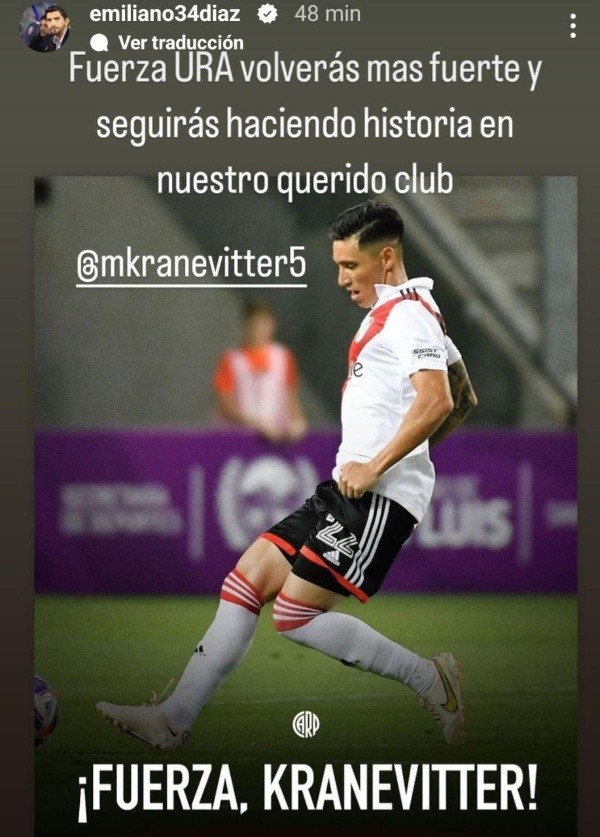Open the @mkranevitter5 mention
Image resolution: width=600 pixels, height=837 pixels.
pyautogui.click(x=191, y=268)
